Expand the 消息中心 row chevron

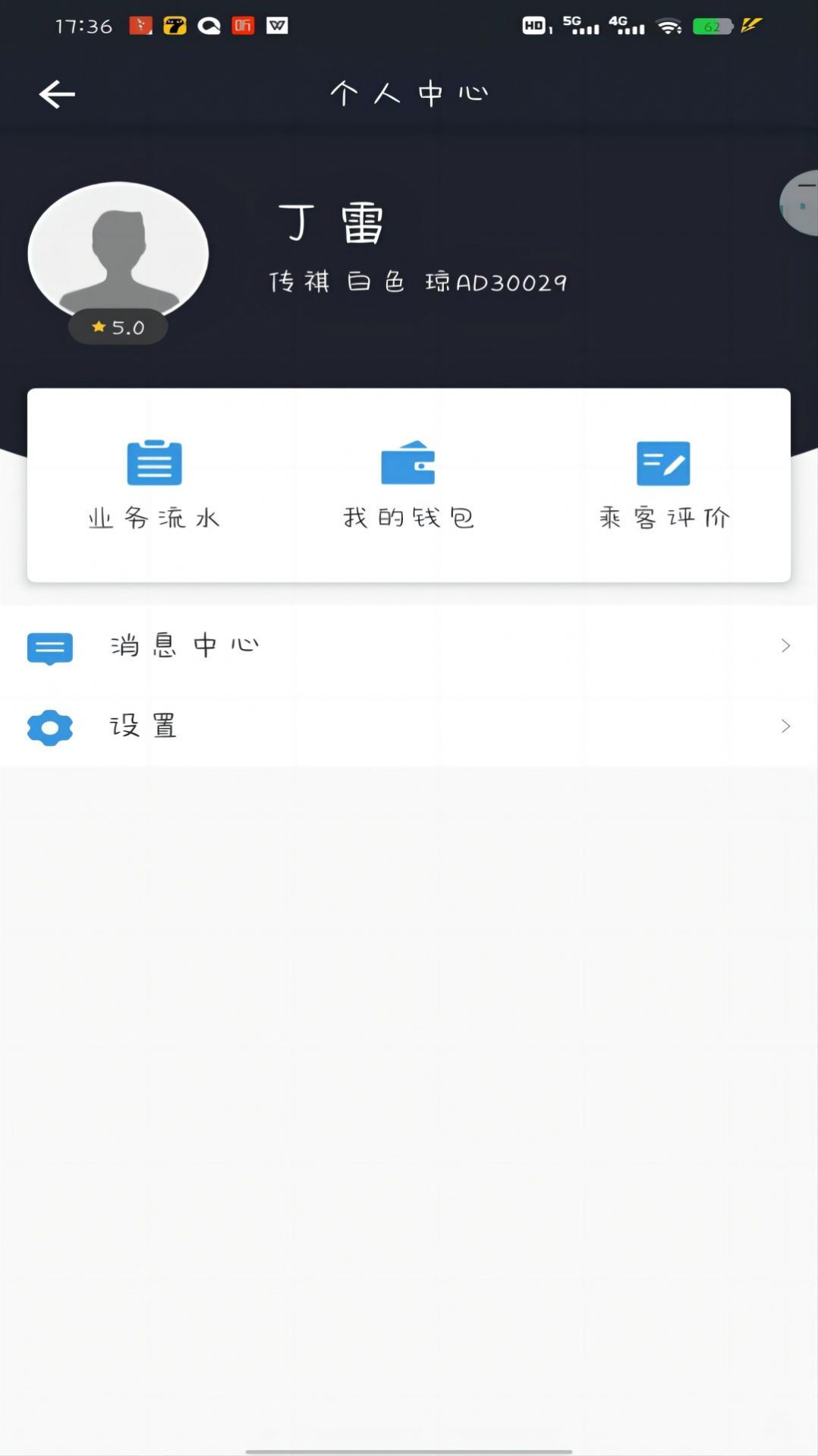tap(786, 645)
